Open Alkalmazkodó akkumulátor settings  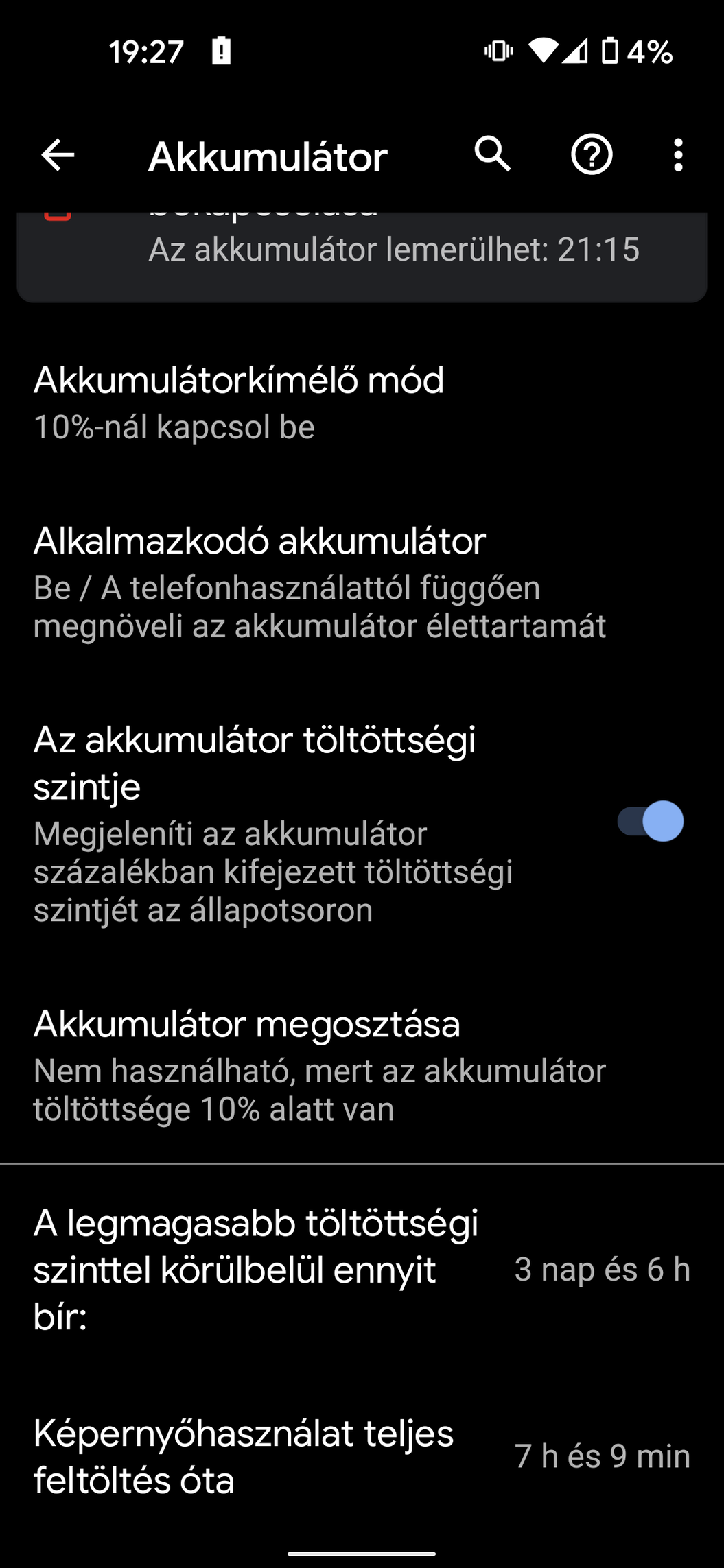point(362,582)
